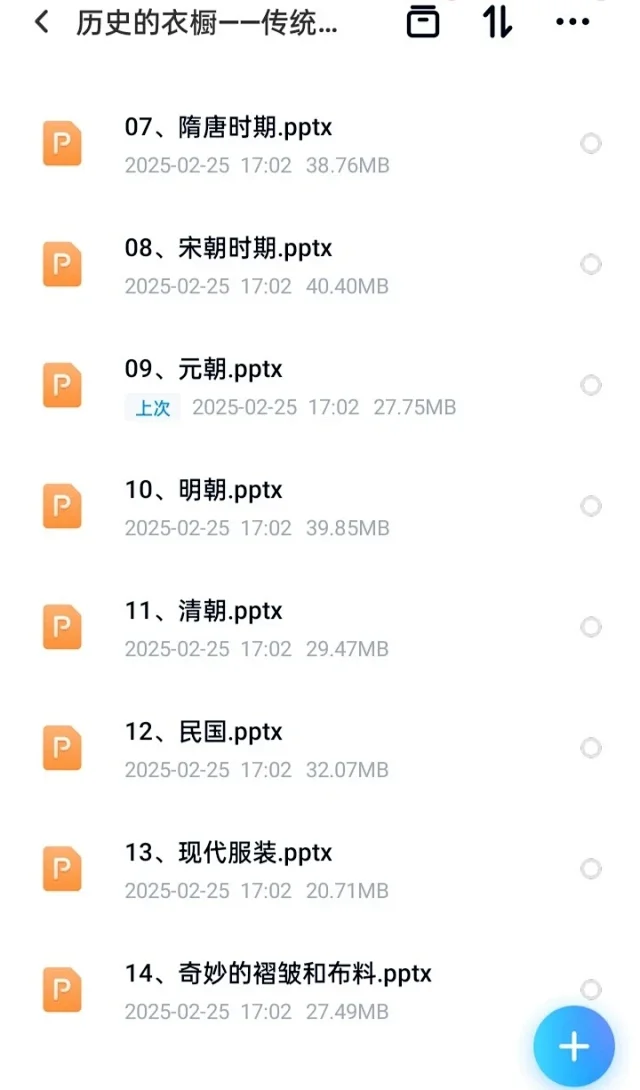This screenshot has height=1090, width=640.
Task: Select the checkbox for 07、隋唐时期.pptx
Action: coord(591,144)
